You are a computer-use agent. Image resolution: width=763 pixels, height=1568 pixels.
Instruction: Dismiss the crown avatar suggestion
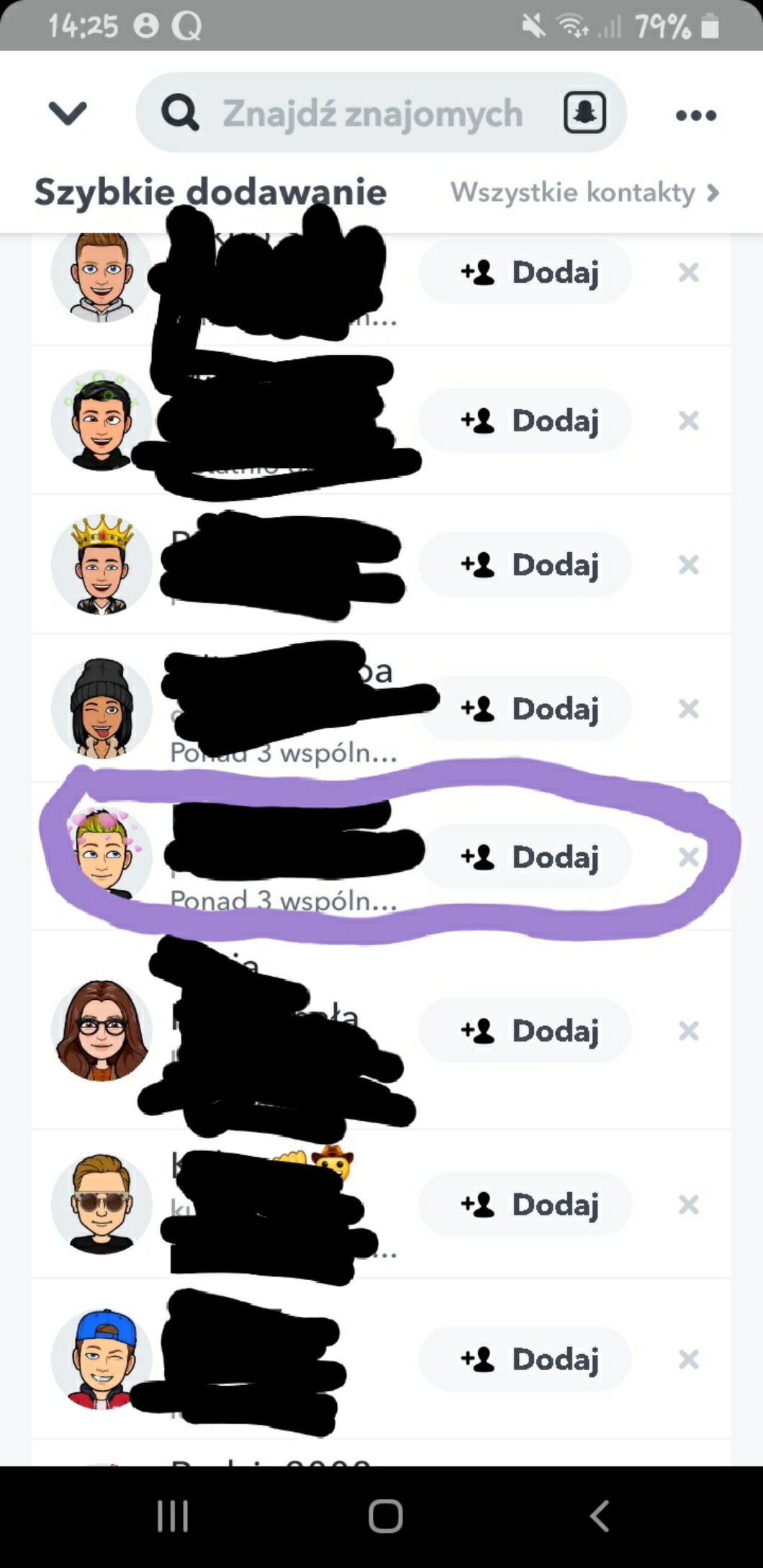click(x=688, y=564)
